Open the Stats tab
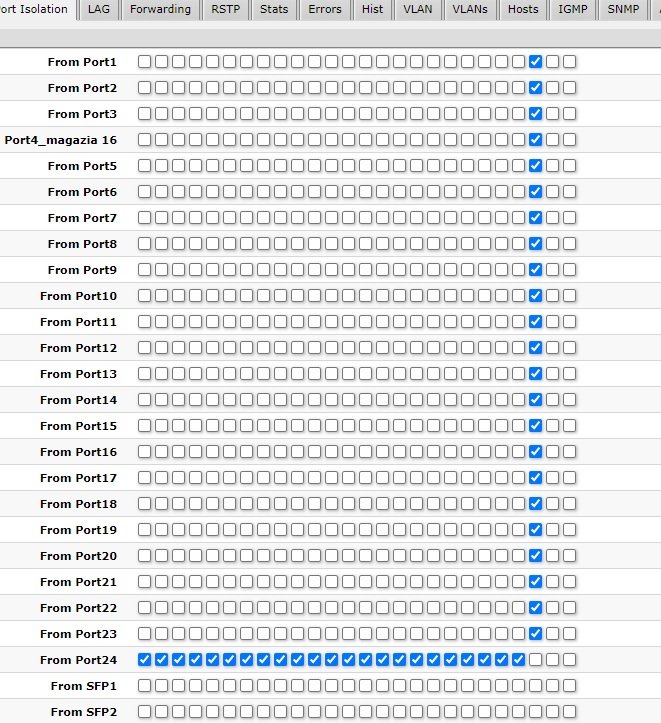This screenshot has height=723, width=661. (x=273, y=9)
